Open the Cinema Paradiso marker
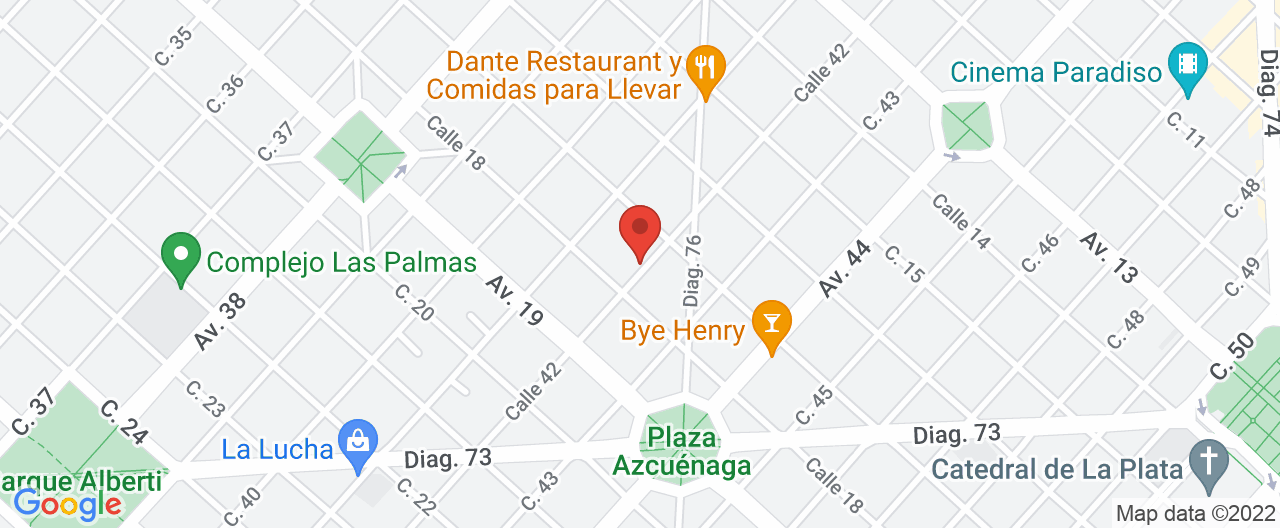 tap(1188, 66)
